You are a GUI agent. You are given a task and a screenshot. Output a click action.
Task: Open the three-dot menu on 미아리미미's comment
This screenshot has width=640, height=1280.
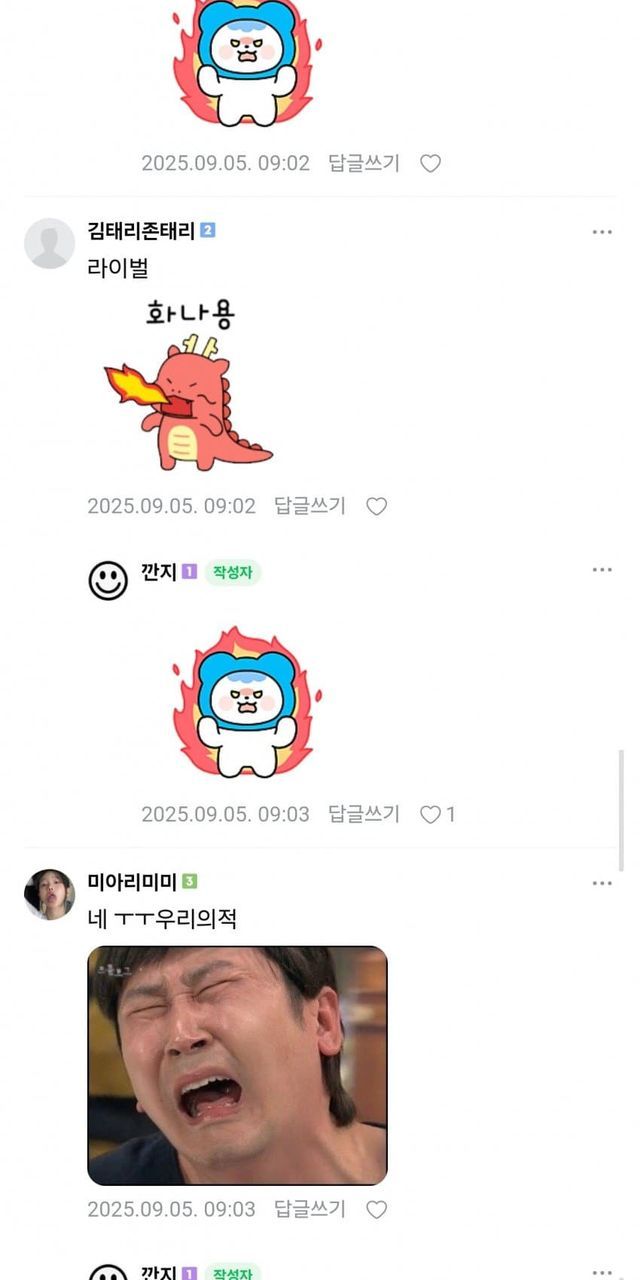pos(601,883)
